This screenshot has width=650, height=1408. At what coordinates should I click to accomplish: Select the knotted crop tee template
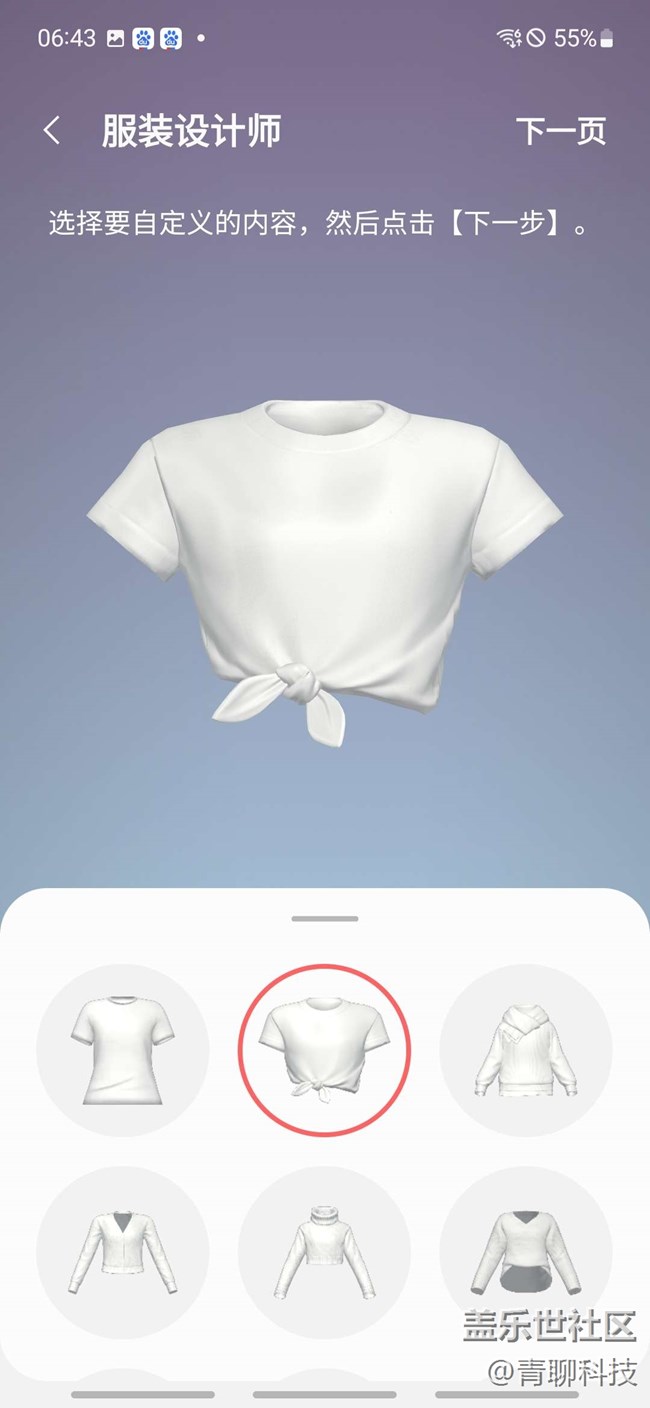coord(324,1050)
